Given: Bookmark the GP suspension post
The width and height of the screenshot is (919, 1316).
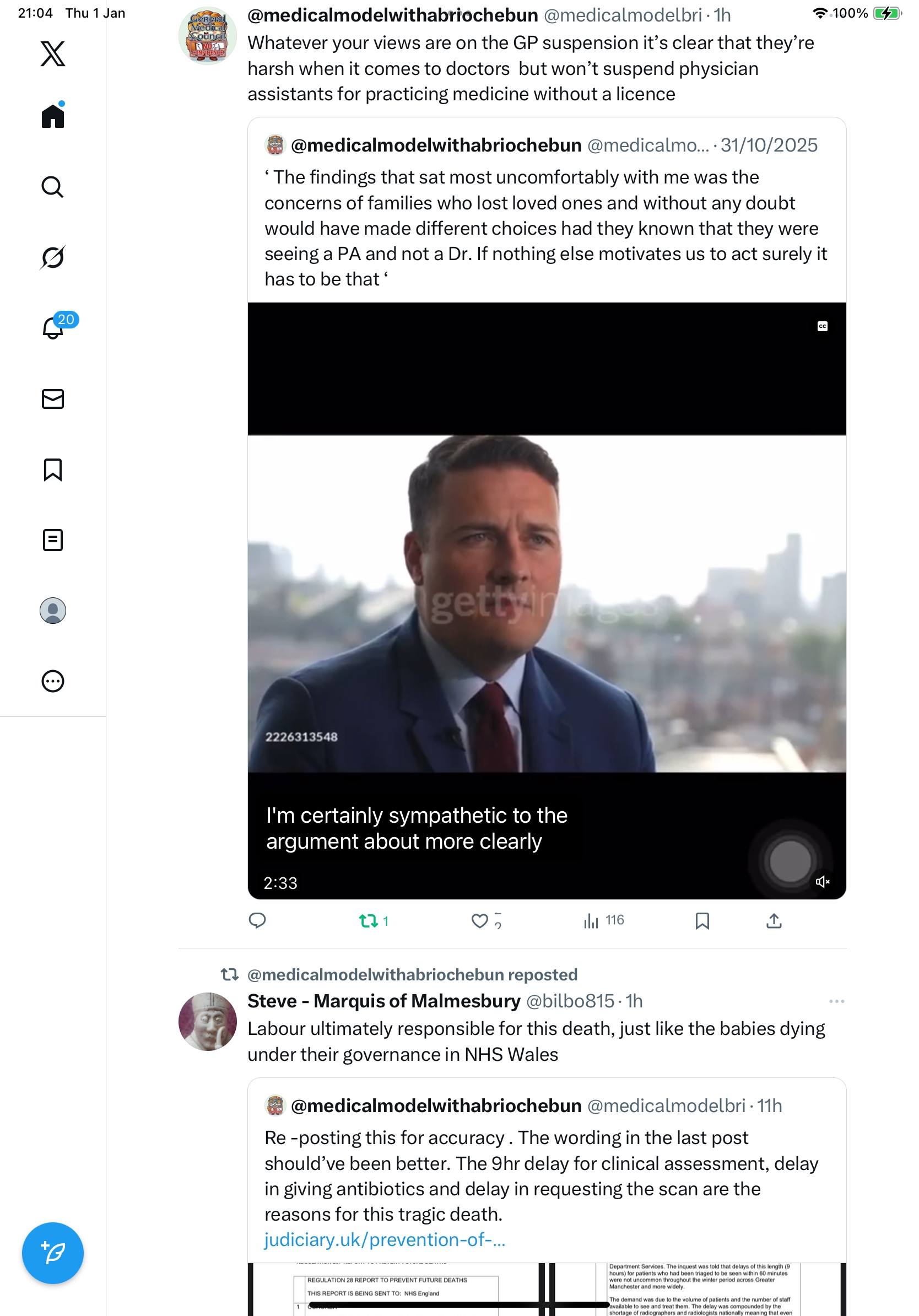Looking at the screenshot, I should tap(702, 920).
